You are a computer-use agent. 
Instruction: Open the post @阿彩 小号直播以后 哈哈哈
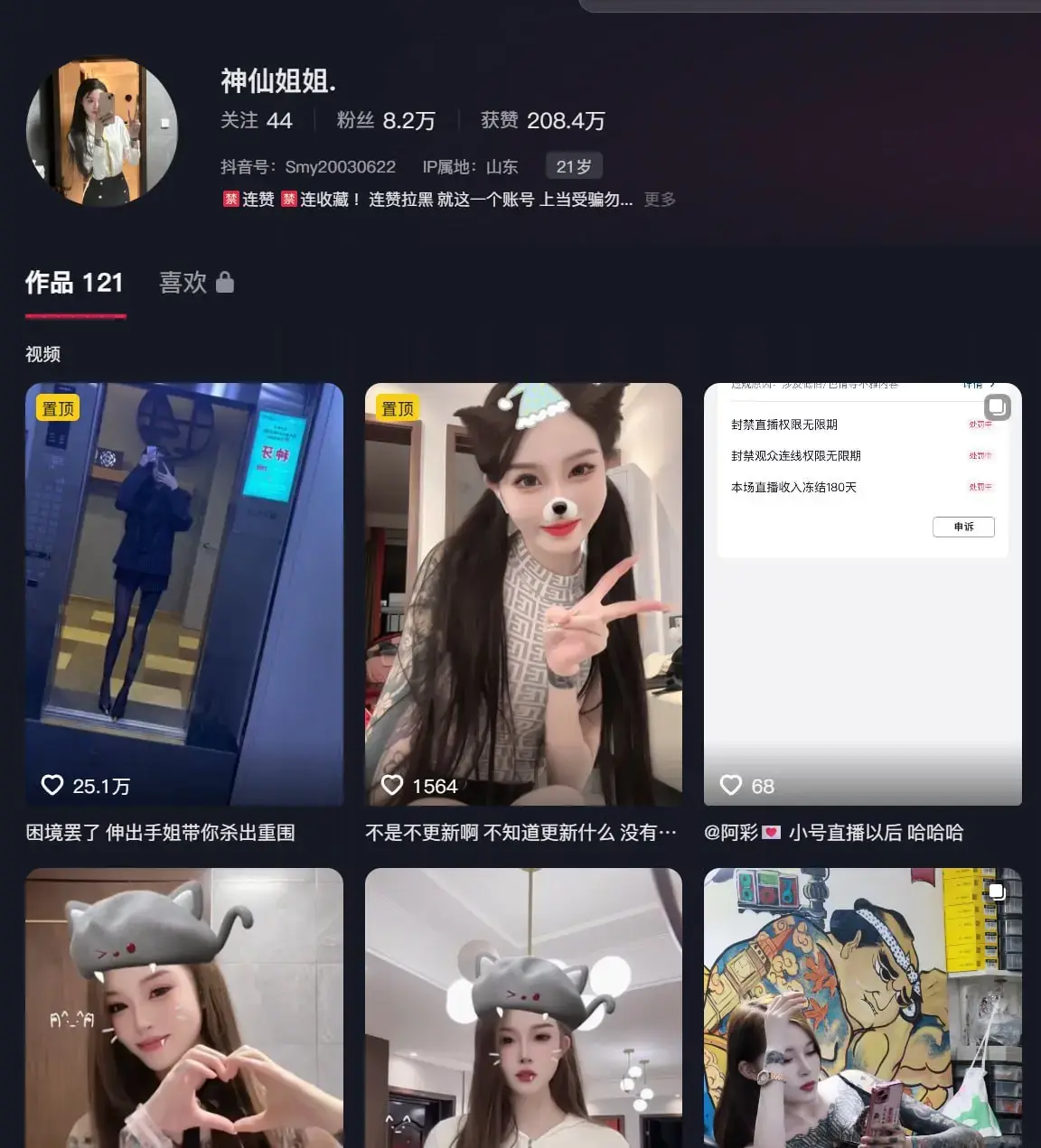(862, 593)
